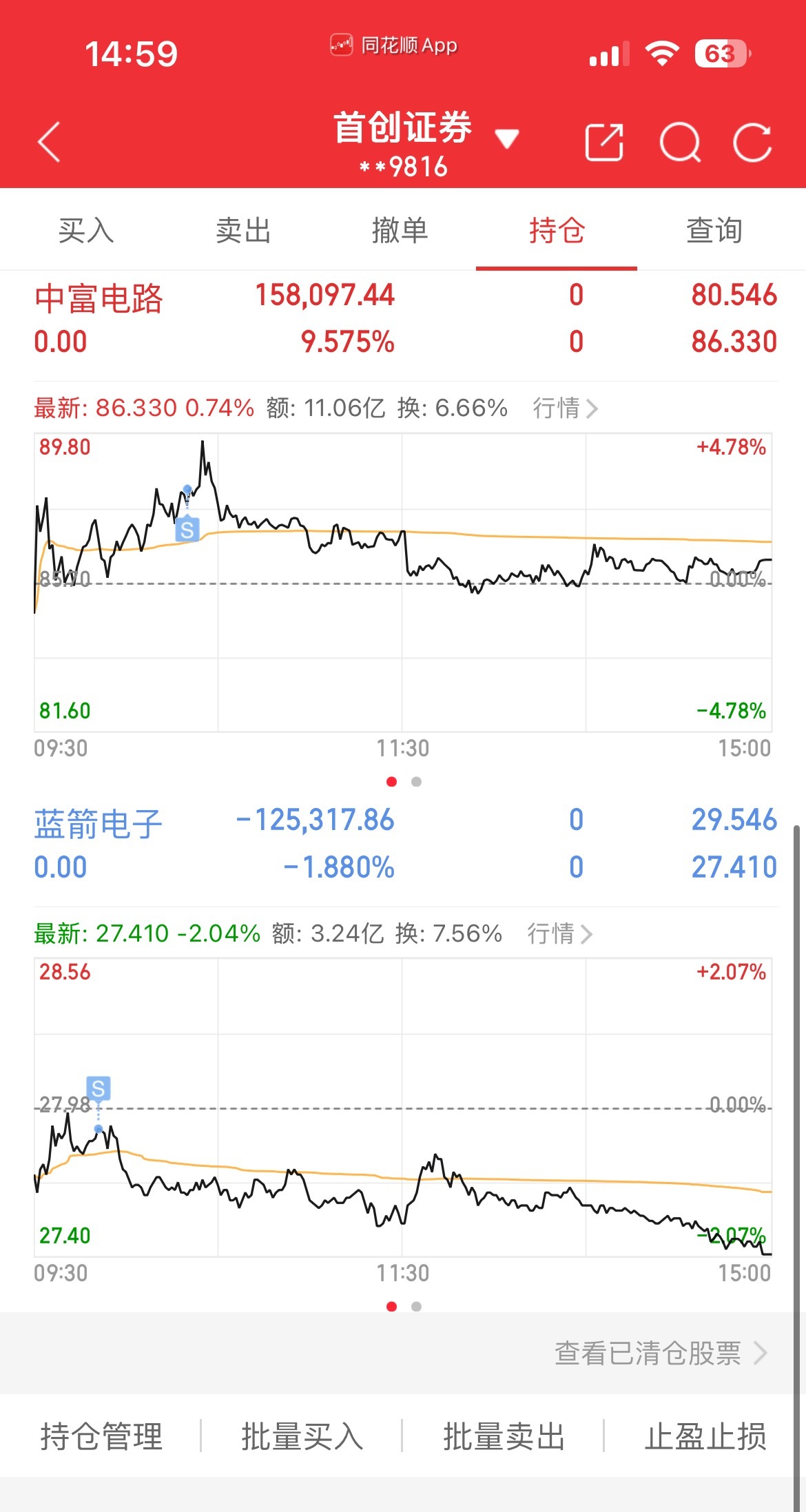This screenshot has width=806, height=1512.
Task: Open 行情 link for 中富电路
Action: pos(565,408)
